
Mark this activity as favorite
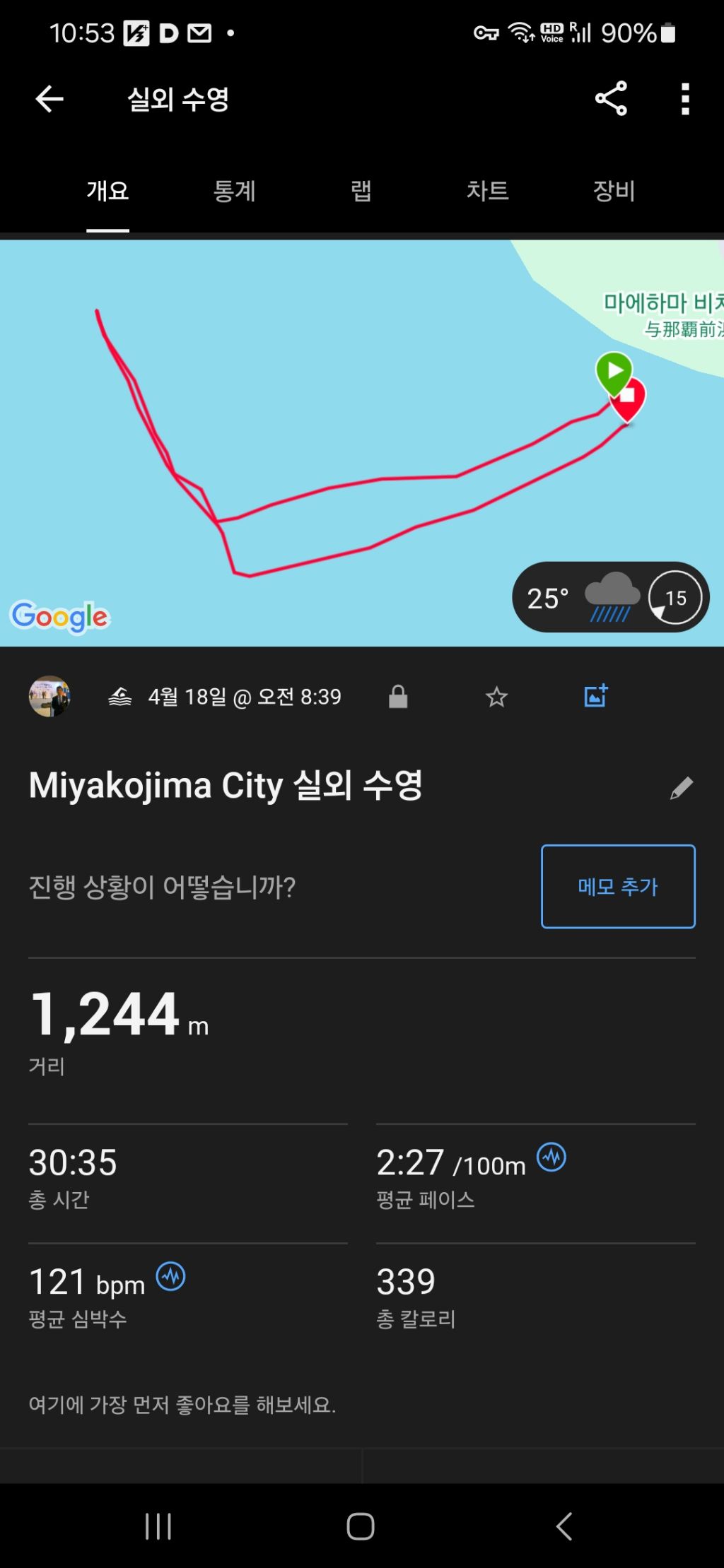(x=496, y=697)
